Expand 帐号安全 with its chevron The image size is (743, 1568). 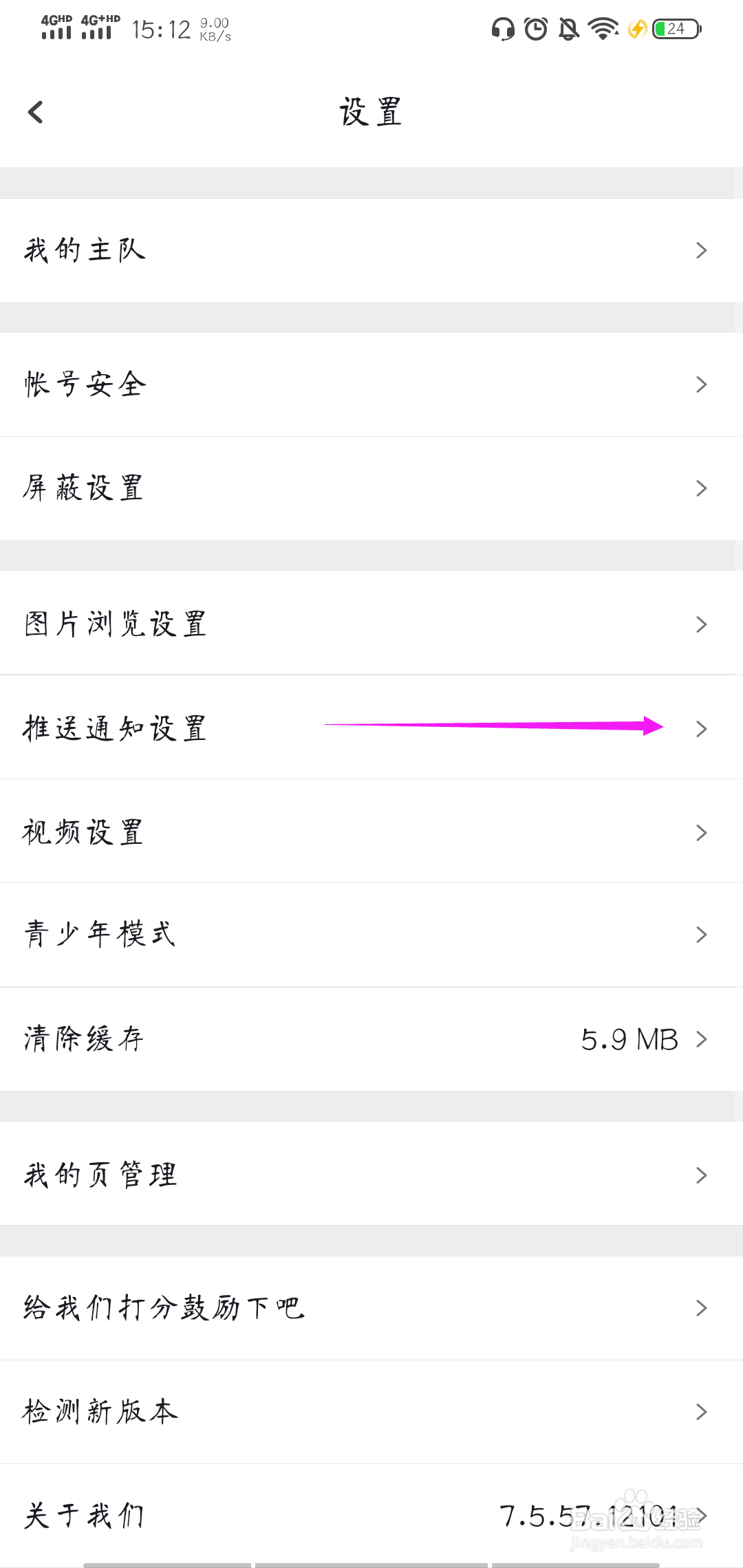701,384
